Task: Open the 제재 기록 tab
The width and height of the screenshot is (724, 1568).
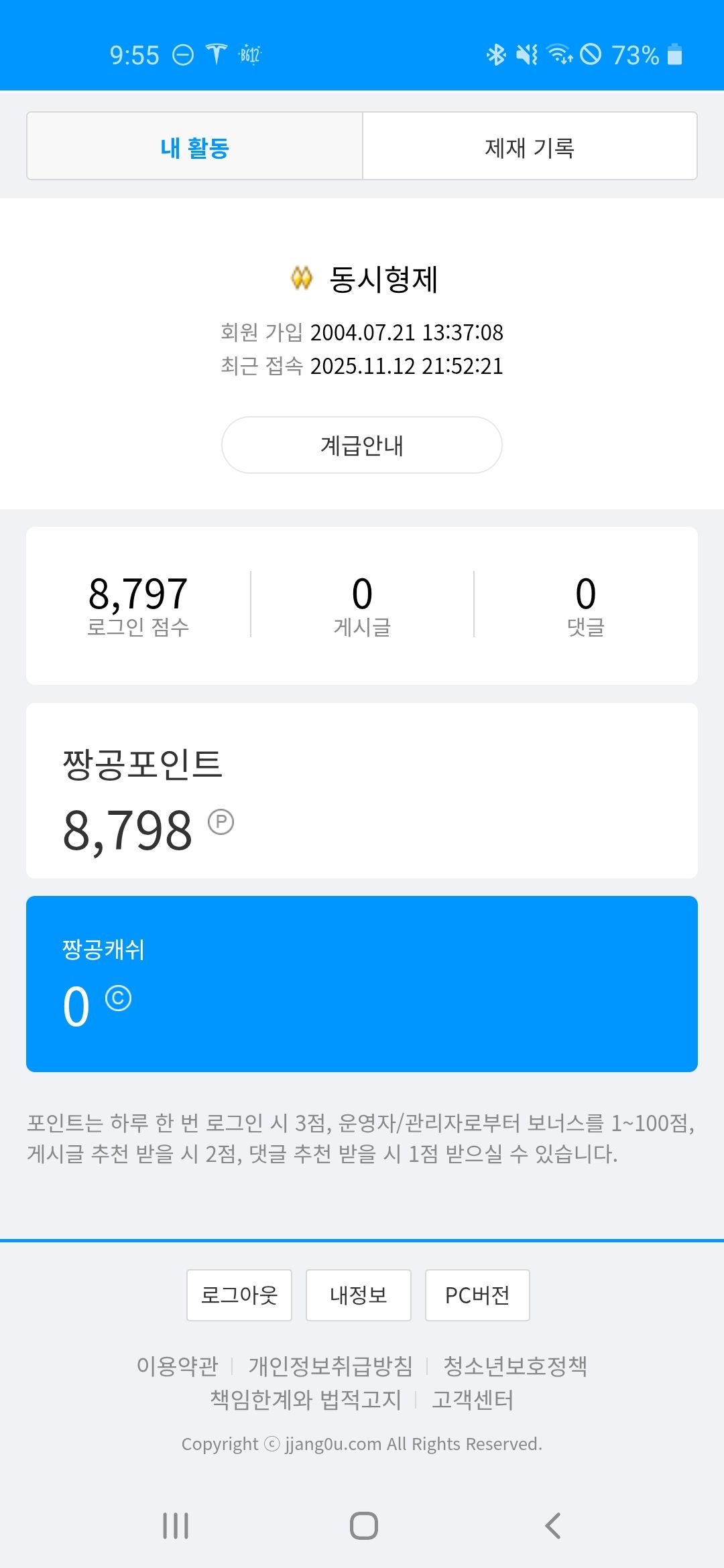Action: point(530,147)
